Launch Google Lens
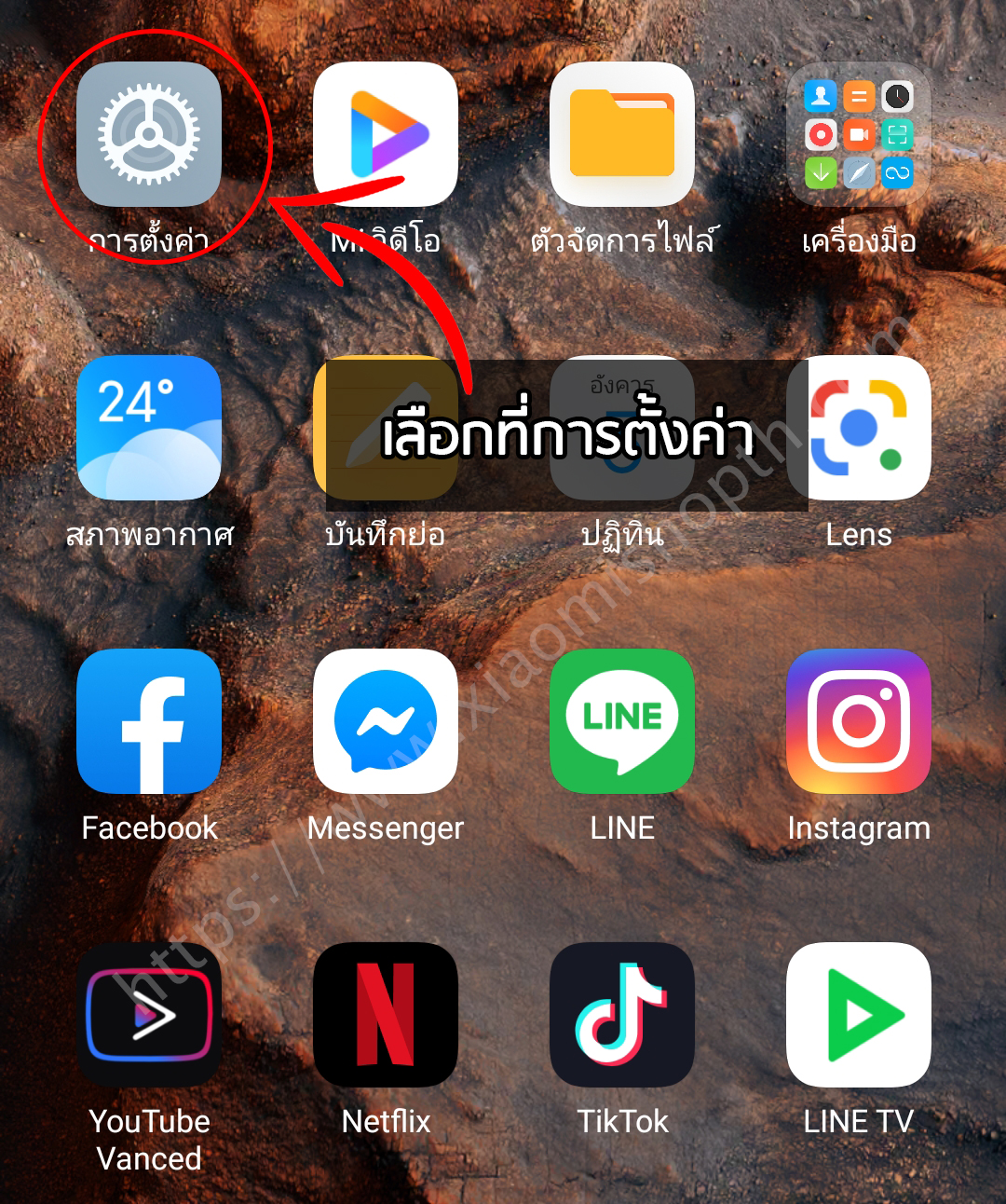The image size is (1006, 1204). coord(859,428)
